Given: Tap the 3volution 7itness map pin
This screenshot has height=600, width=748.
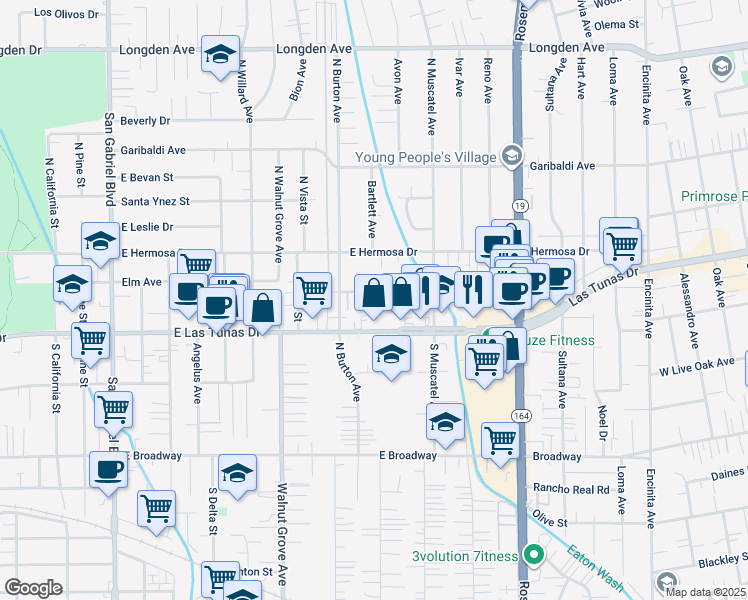Looking at the screenshot, I should point(534,555).
